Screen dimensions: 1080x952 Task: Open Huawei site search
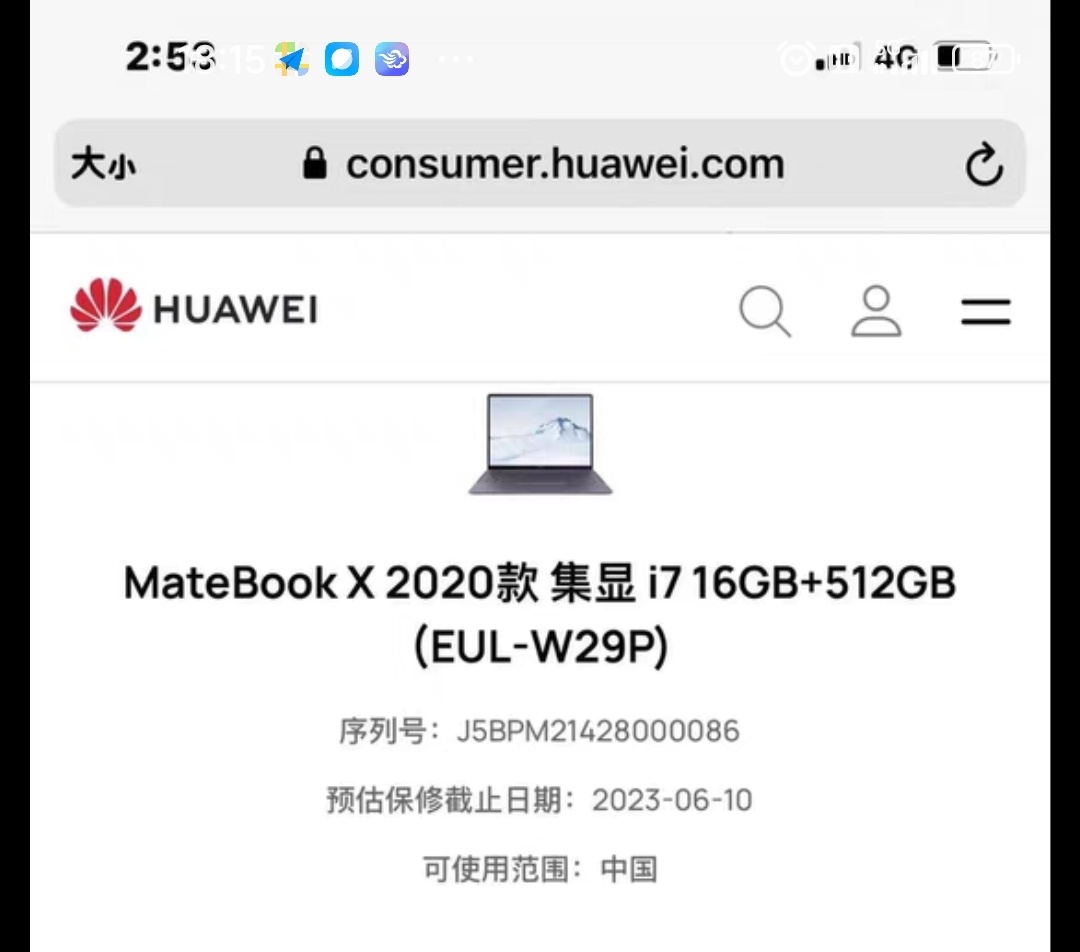[765, 312]
